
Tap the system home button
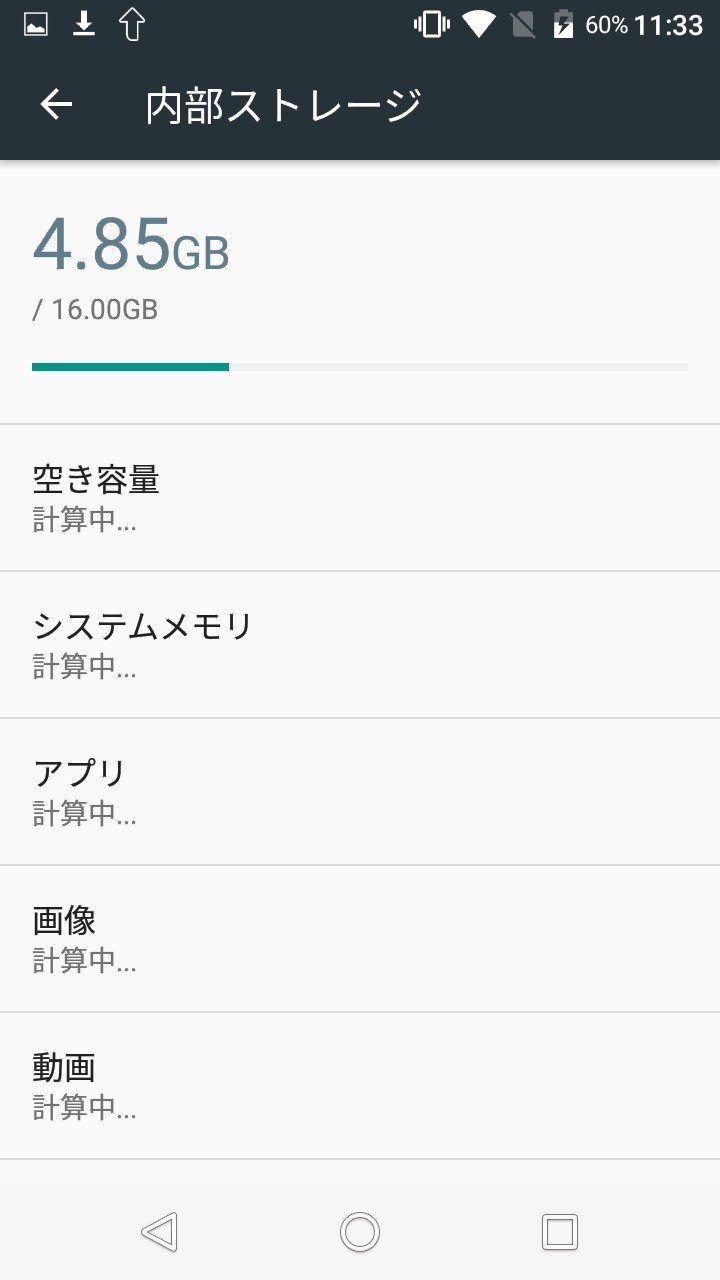click(360, 1232)
